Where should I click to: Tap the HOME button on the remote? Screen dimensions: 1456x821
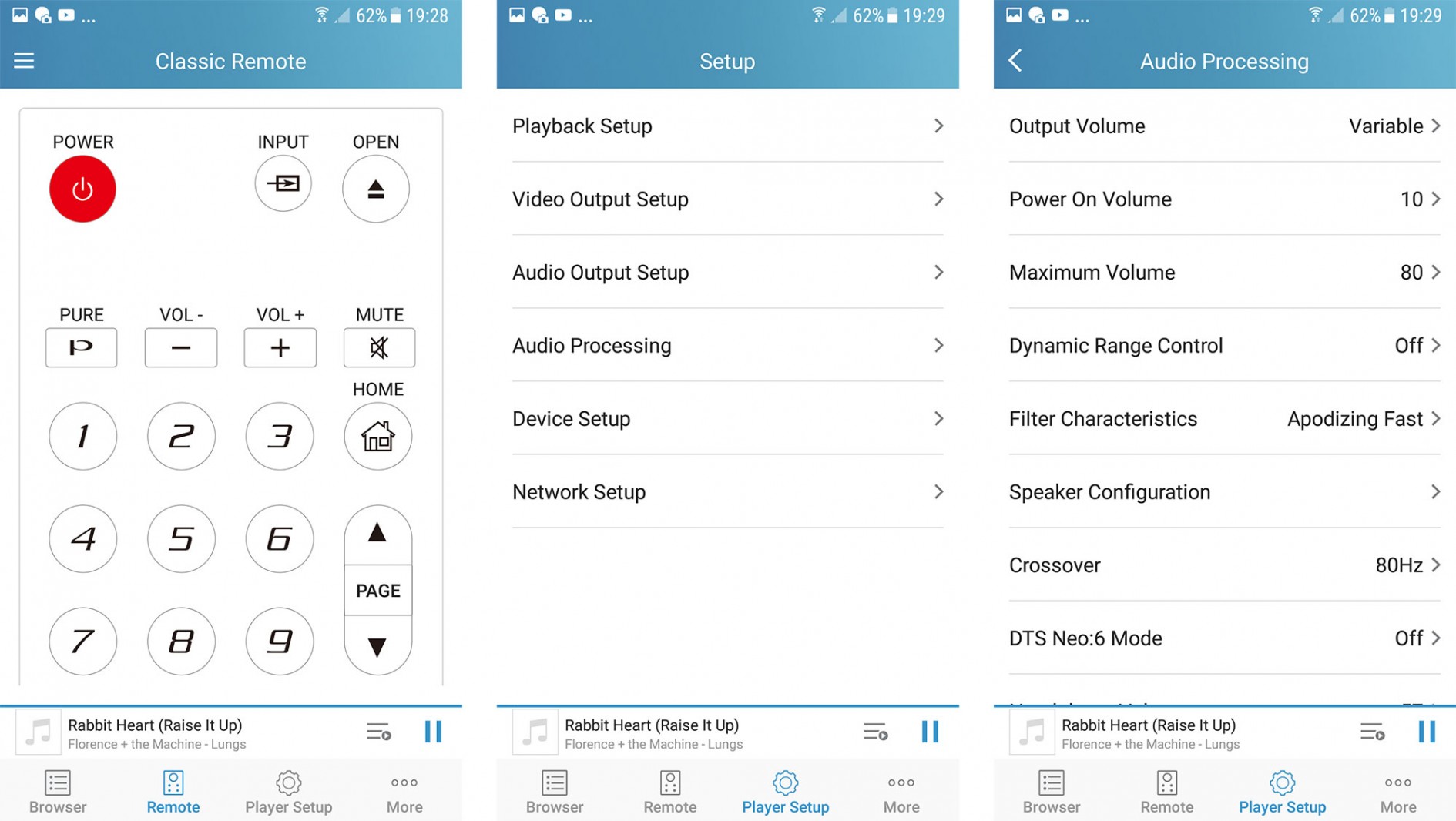[377, 436]
